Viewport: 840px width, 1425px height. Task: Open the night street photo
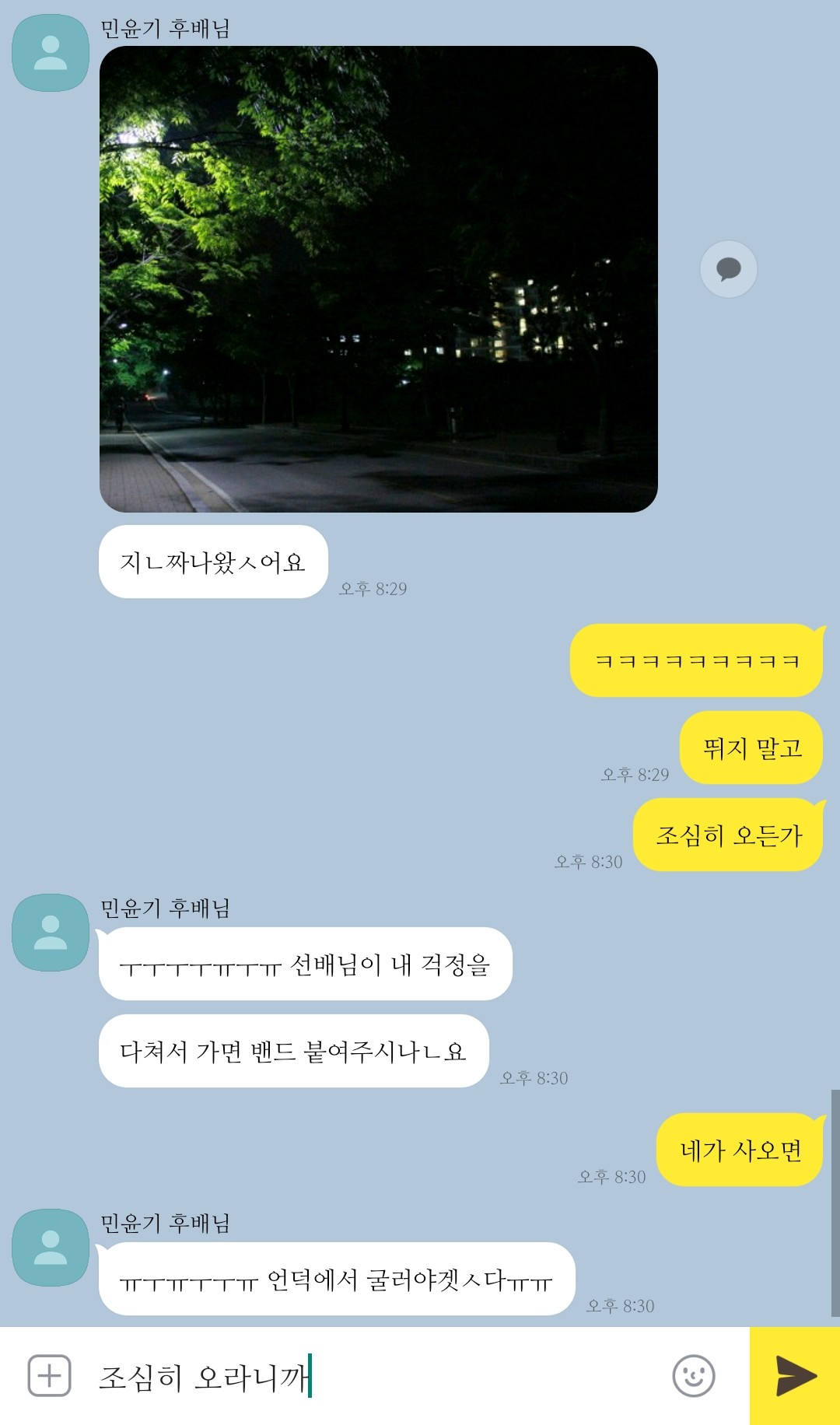click(378, 278)
